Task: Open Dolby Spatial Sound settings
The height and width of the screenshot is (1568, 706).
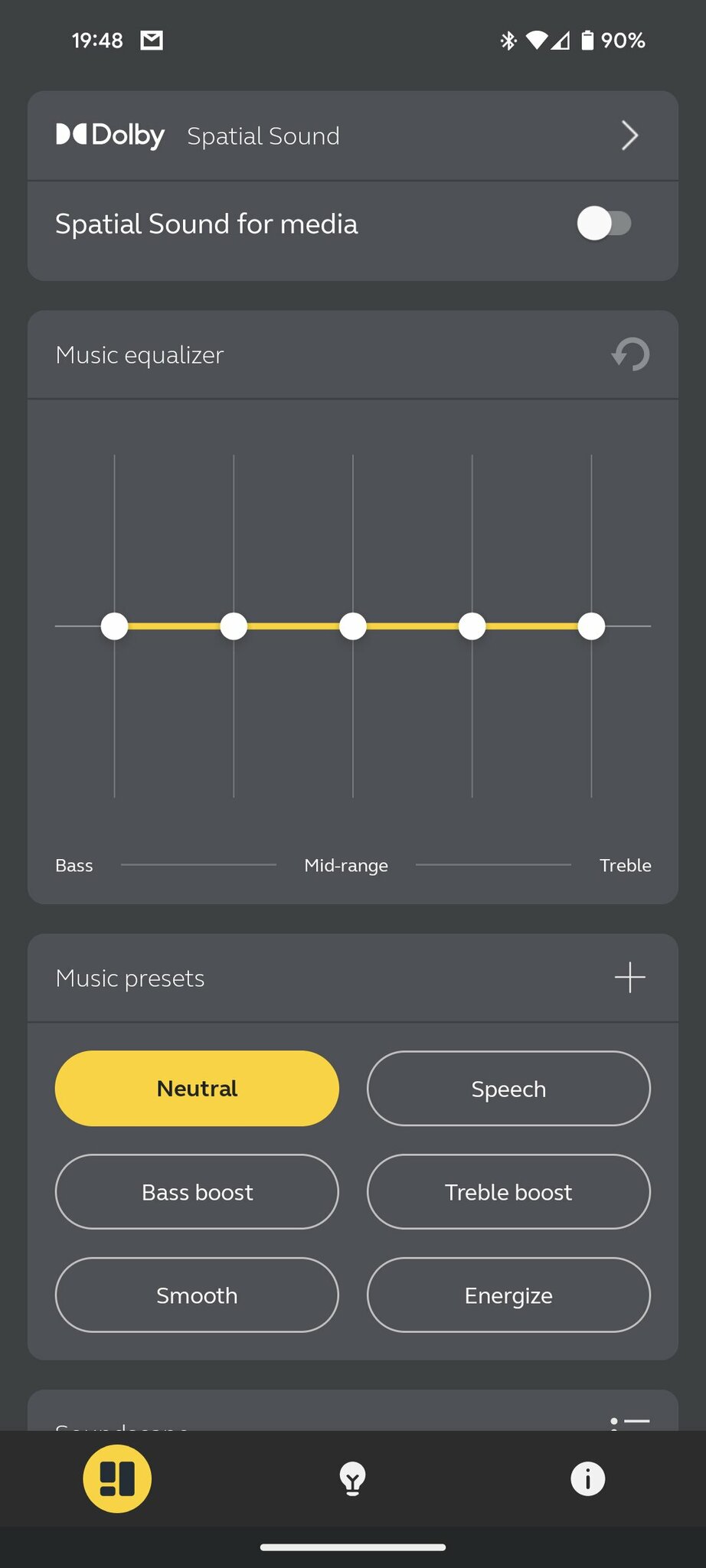Action: (353, 136)
